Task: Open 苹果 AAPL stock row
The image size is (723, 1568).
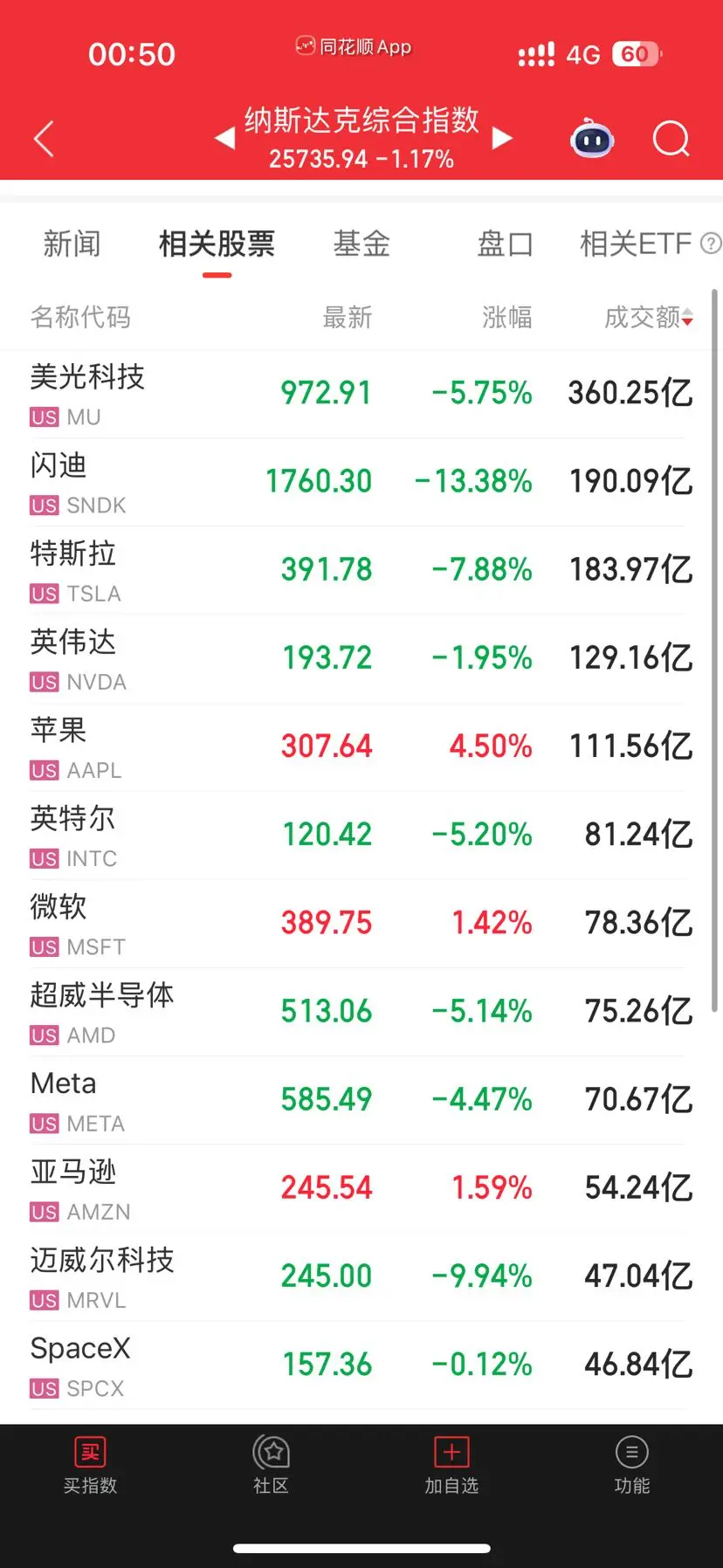Action: [361, 746]
